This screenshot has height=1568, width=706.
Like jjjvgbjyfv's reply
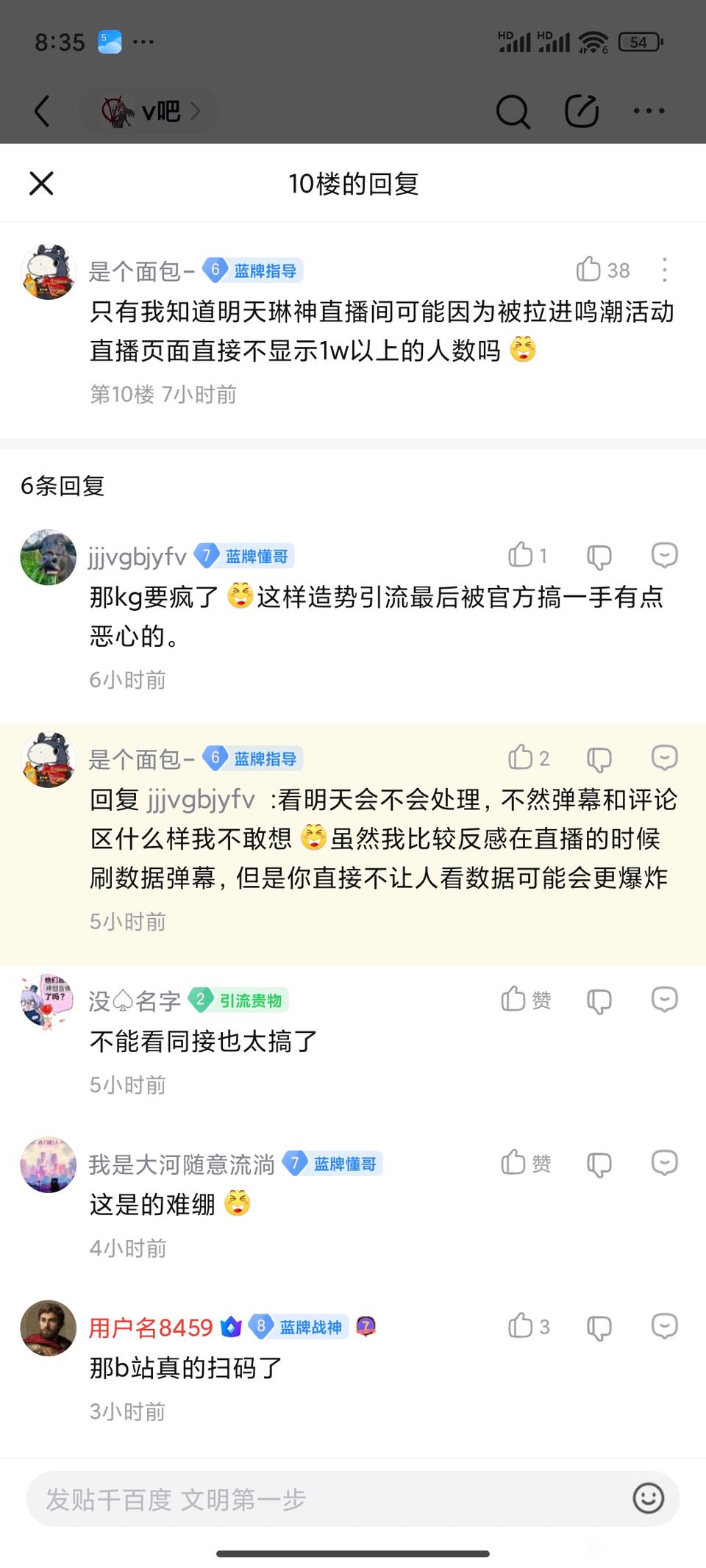pos(527,555)
